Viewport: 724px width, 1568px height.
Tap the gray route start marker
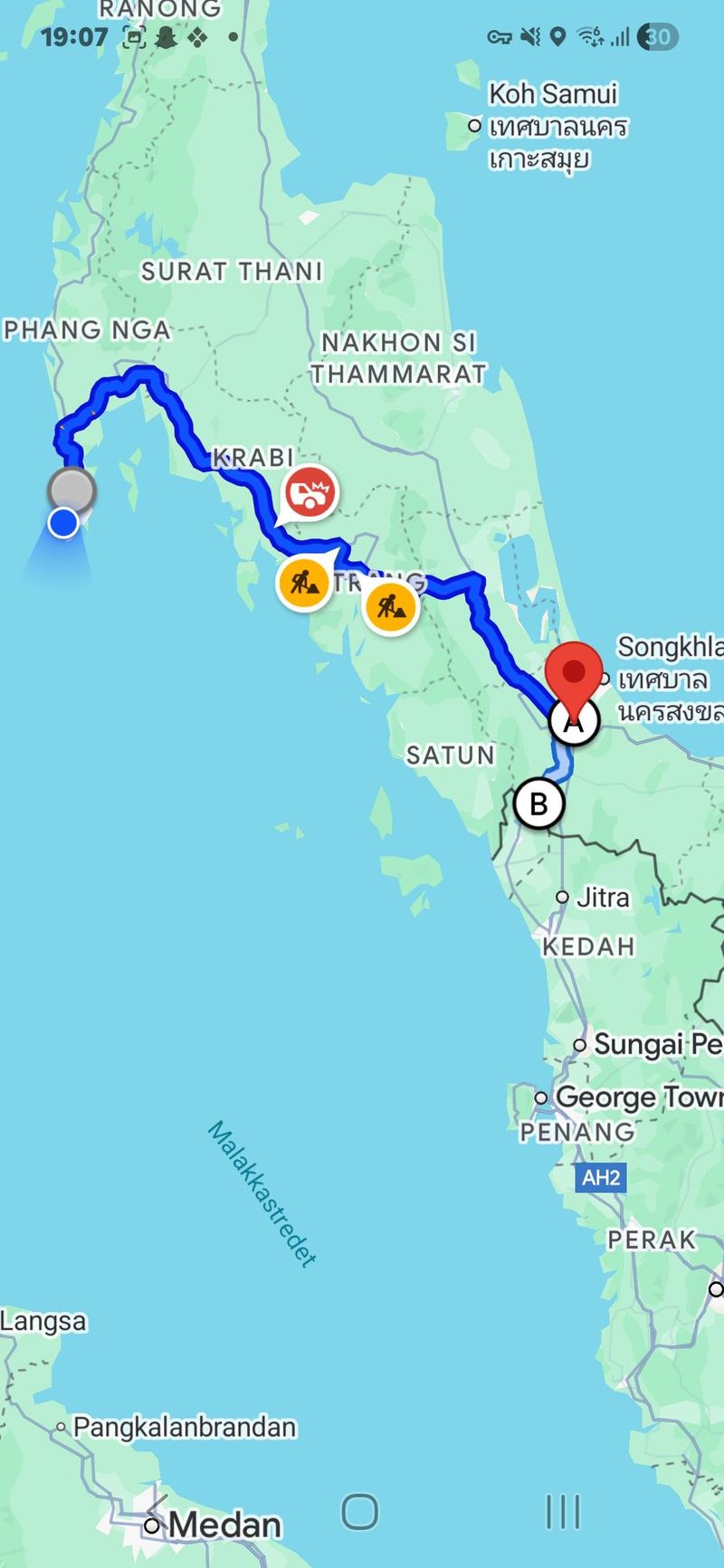71,490
